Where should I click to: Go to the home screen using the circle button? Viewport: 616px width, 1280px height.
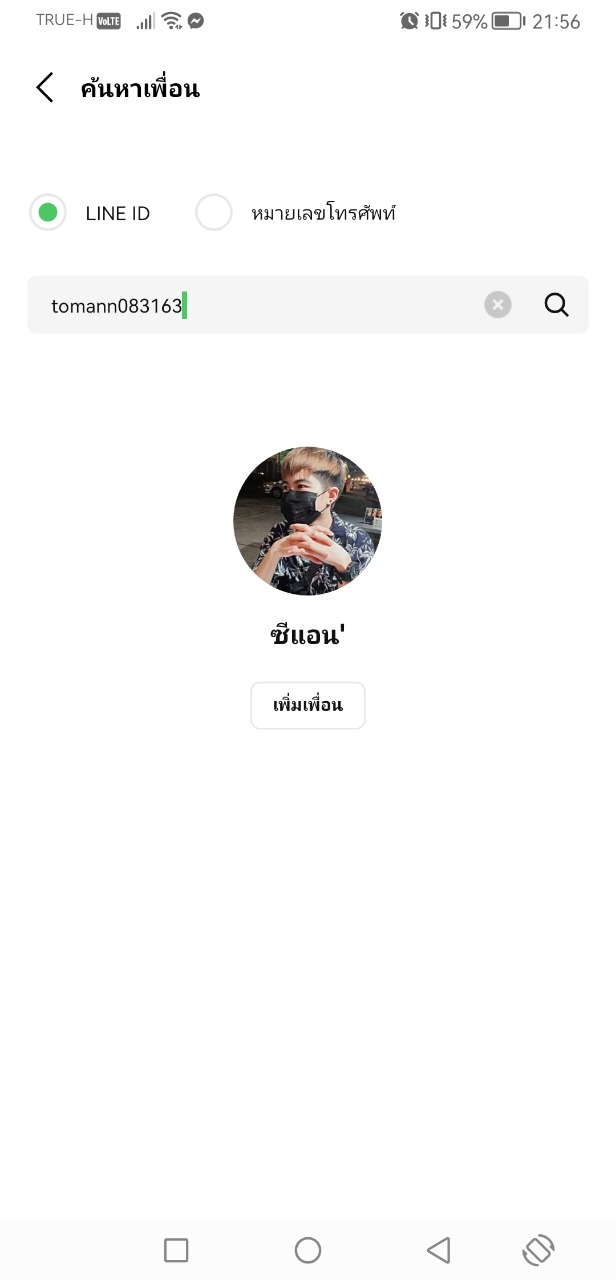pyautogui.click(x=308, y=1250)
